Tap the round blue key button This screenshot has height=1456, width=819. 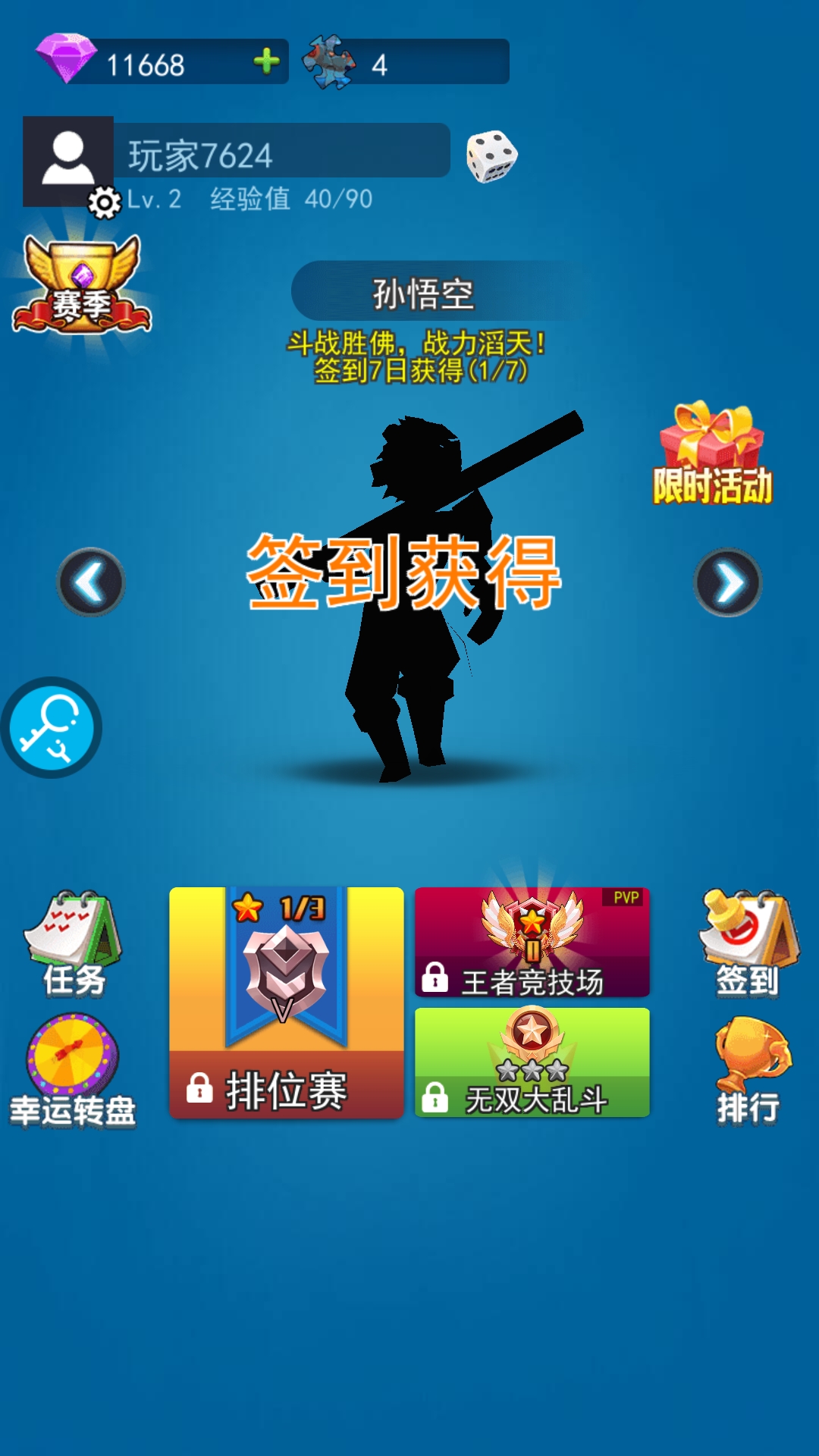(x=51, y=728)
